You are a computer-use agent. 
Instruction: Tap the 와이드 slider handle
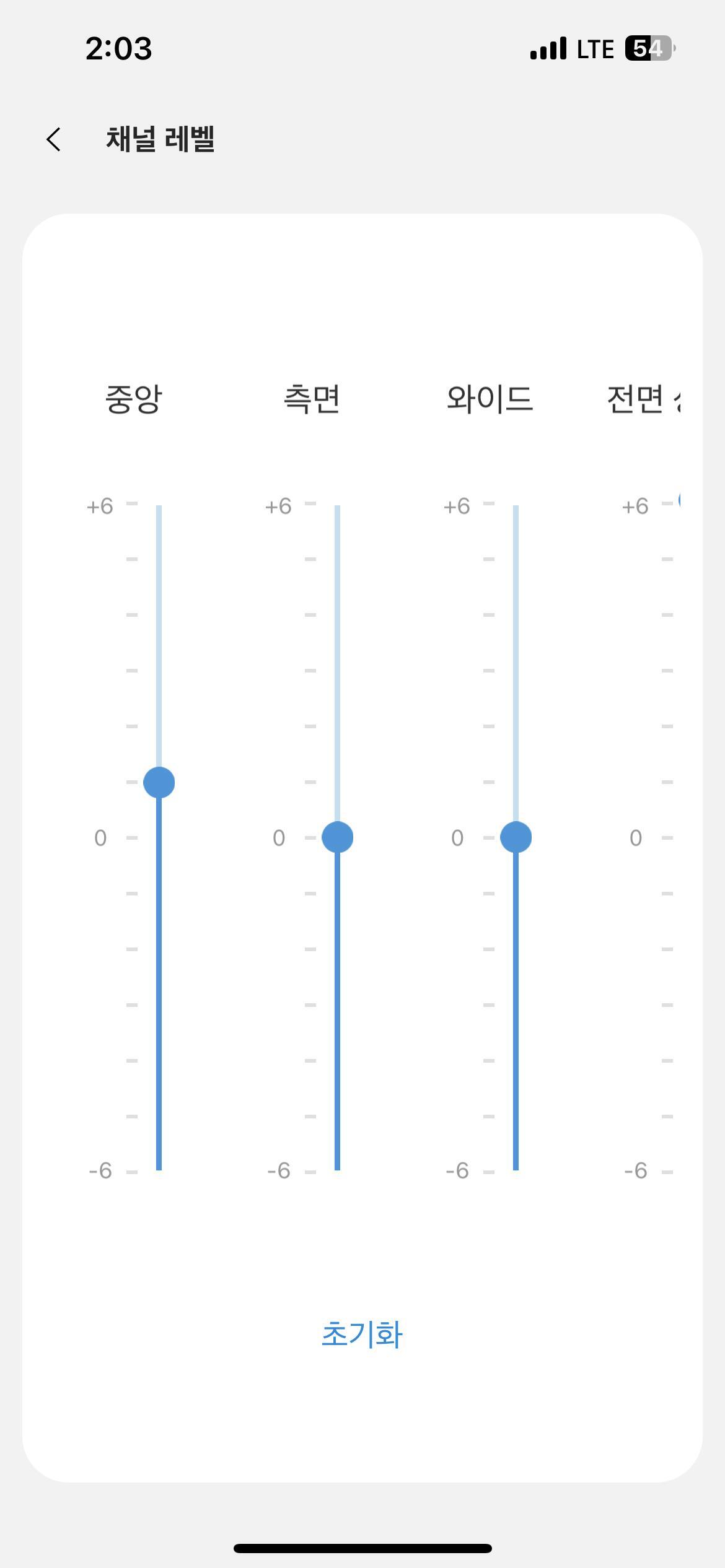(x=516, y=837)
